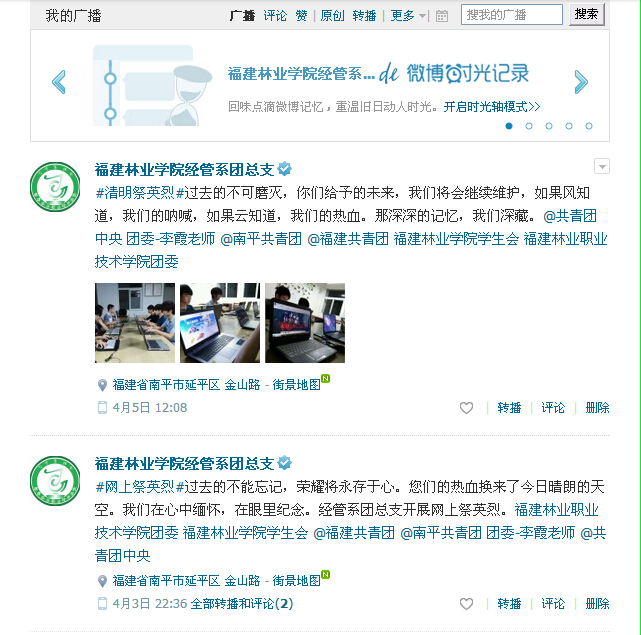Screen dimensions: 641x635
Task: Go to next banner slide
Action: 581,82
